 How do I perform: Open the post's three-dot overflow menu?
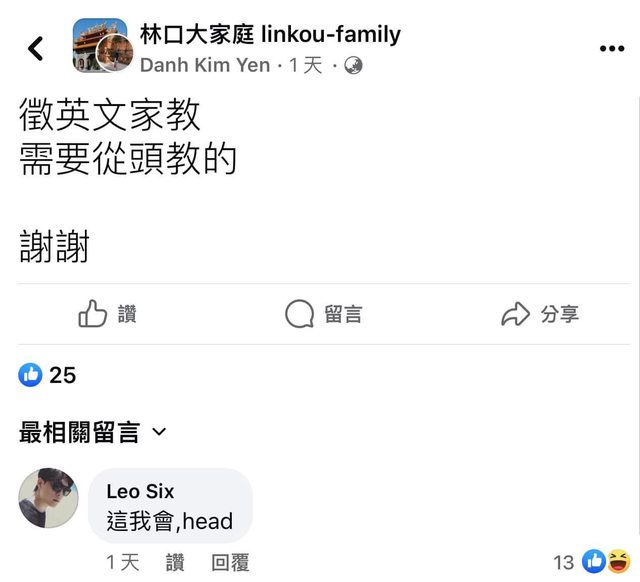[611, 48]
